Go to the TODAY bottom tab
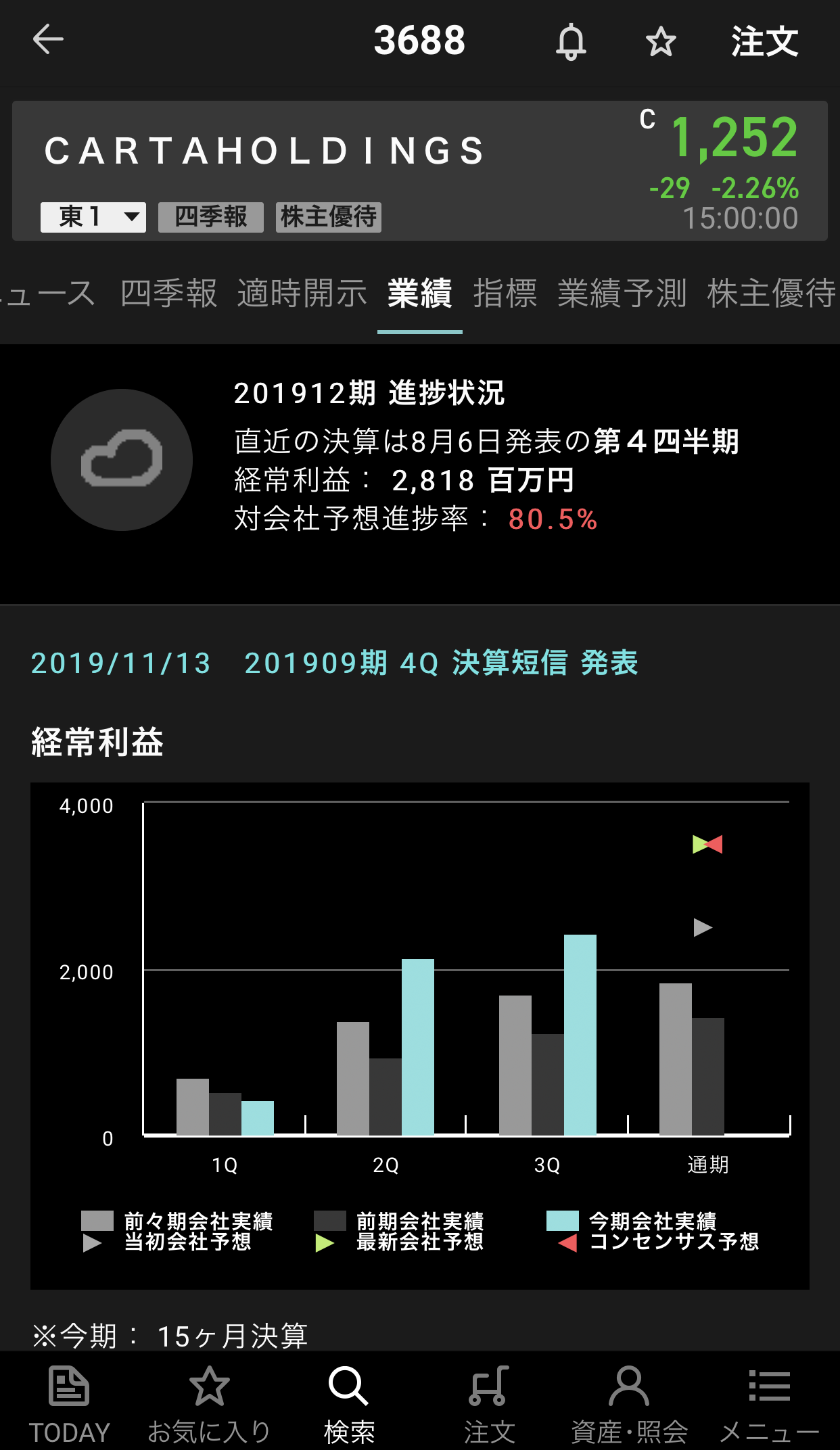The width and height of the screenshot is (840, 1450). click(69, 1403)
